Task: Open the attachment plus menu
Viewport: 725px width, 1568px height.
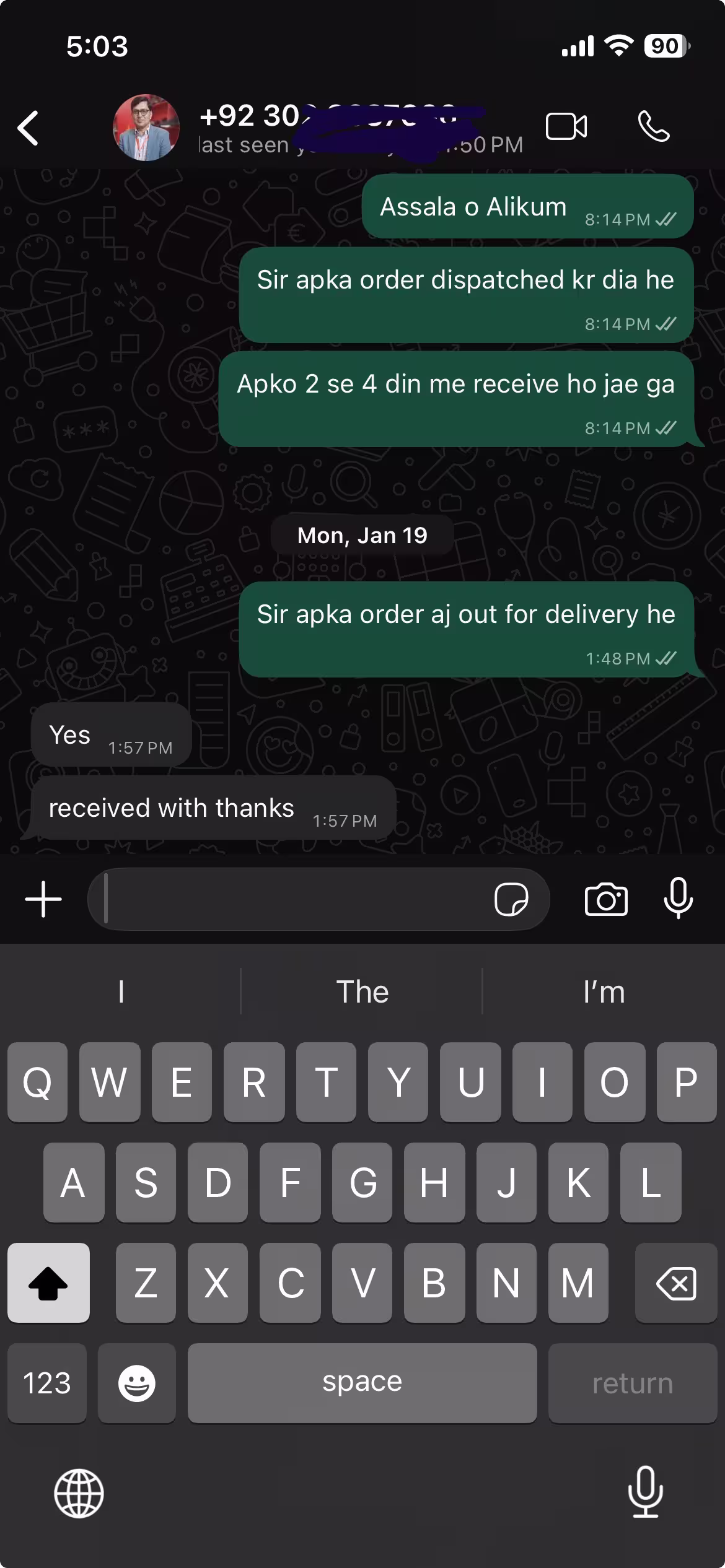Action: tap(43, 899)
